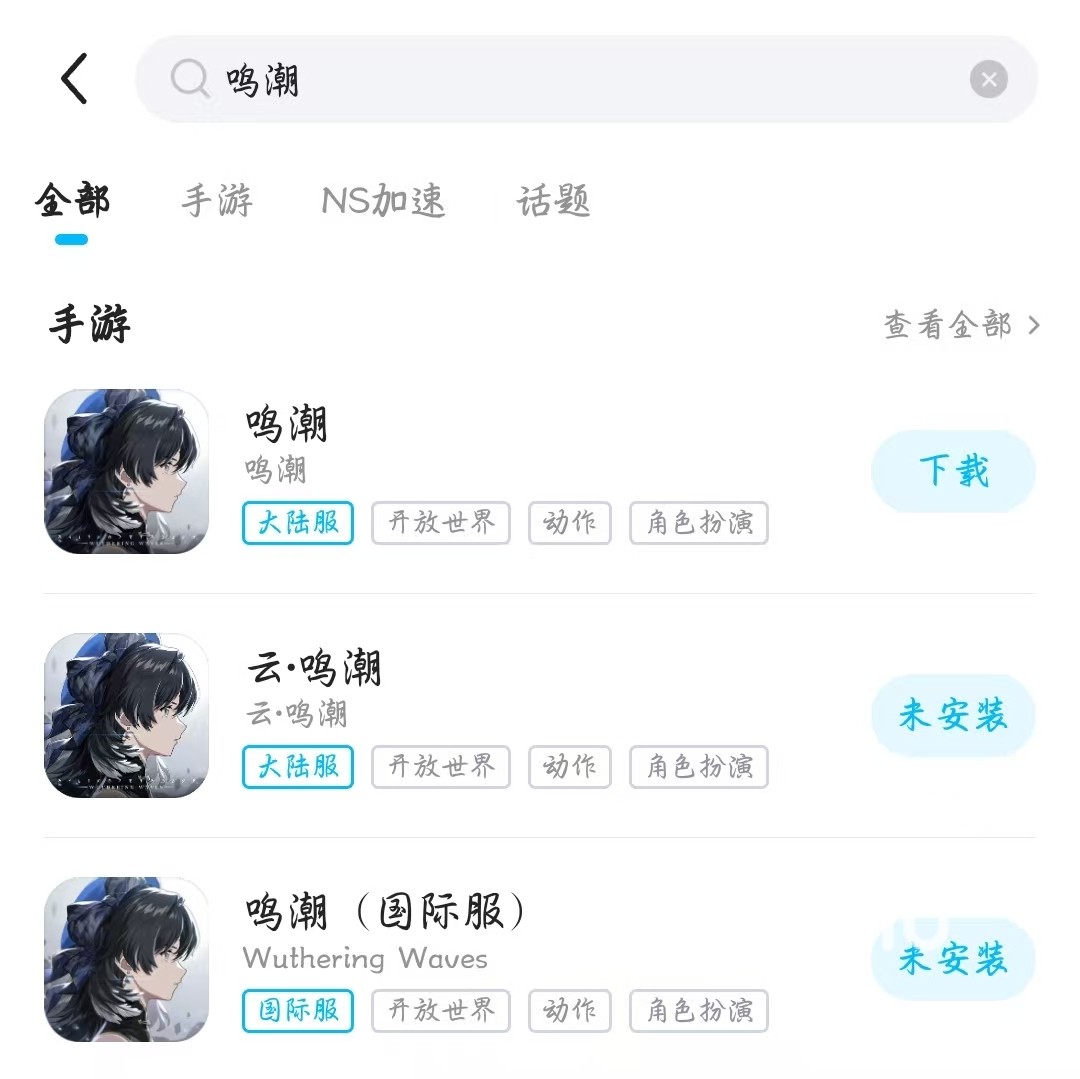Clear the search text
Viewport: 1080px width, 1079px height.
[x=988, y=80]
